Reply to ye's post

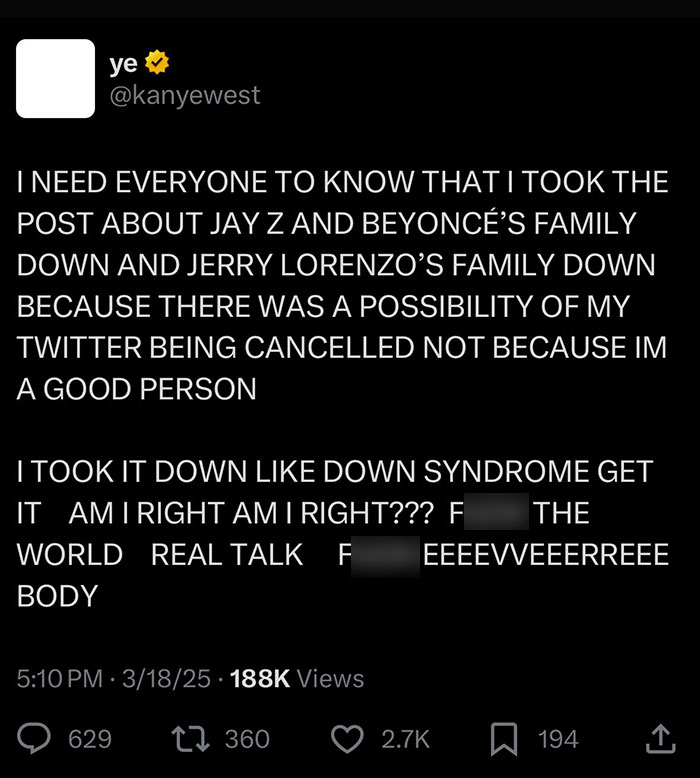pyautogui.click(x=36, y=739)
